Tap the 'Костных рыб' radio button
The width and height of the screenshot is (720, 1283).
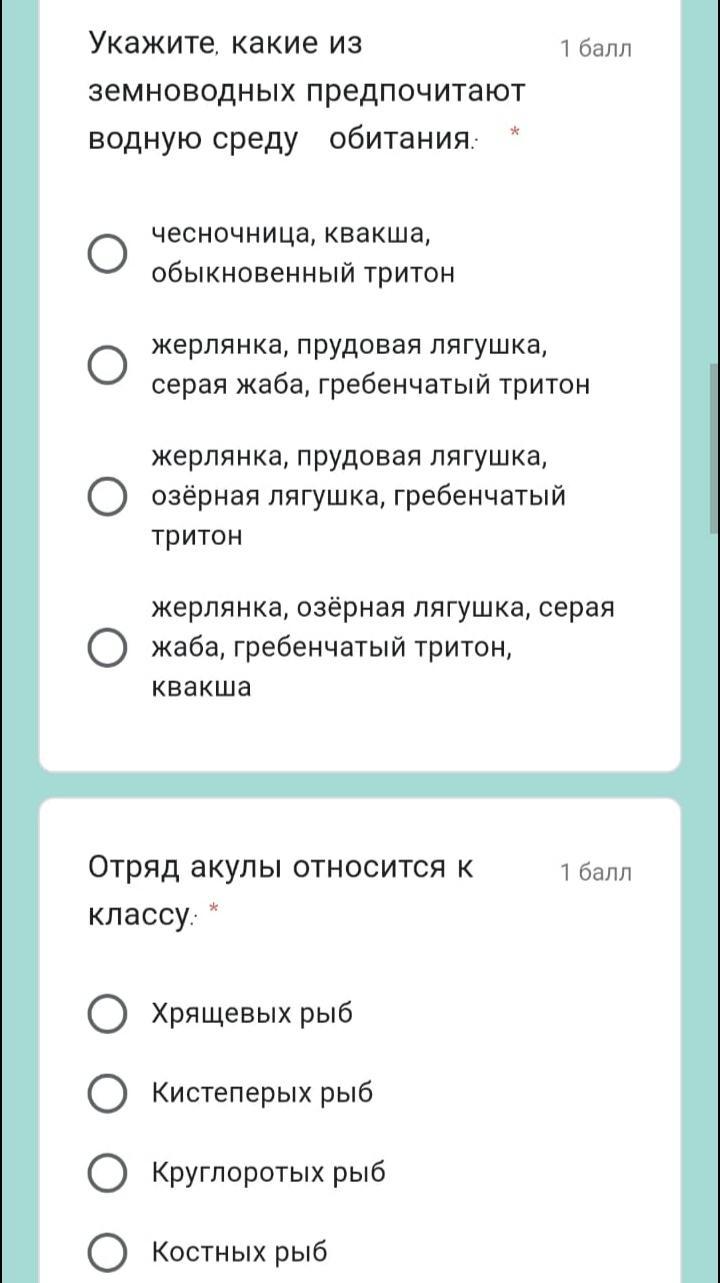[x=108, y=1251]
